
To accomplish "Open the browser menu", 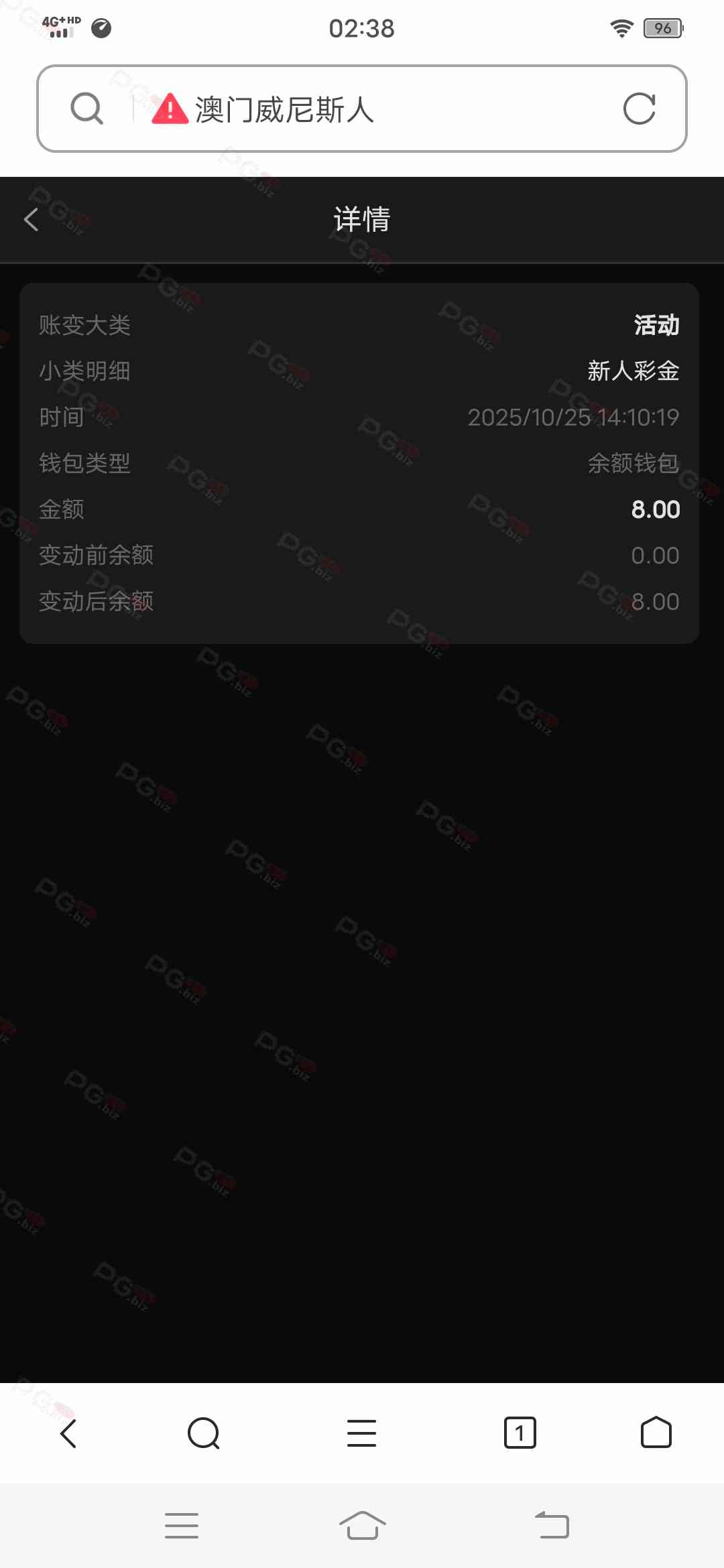I will tap(361, 1433).
